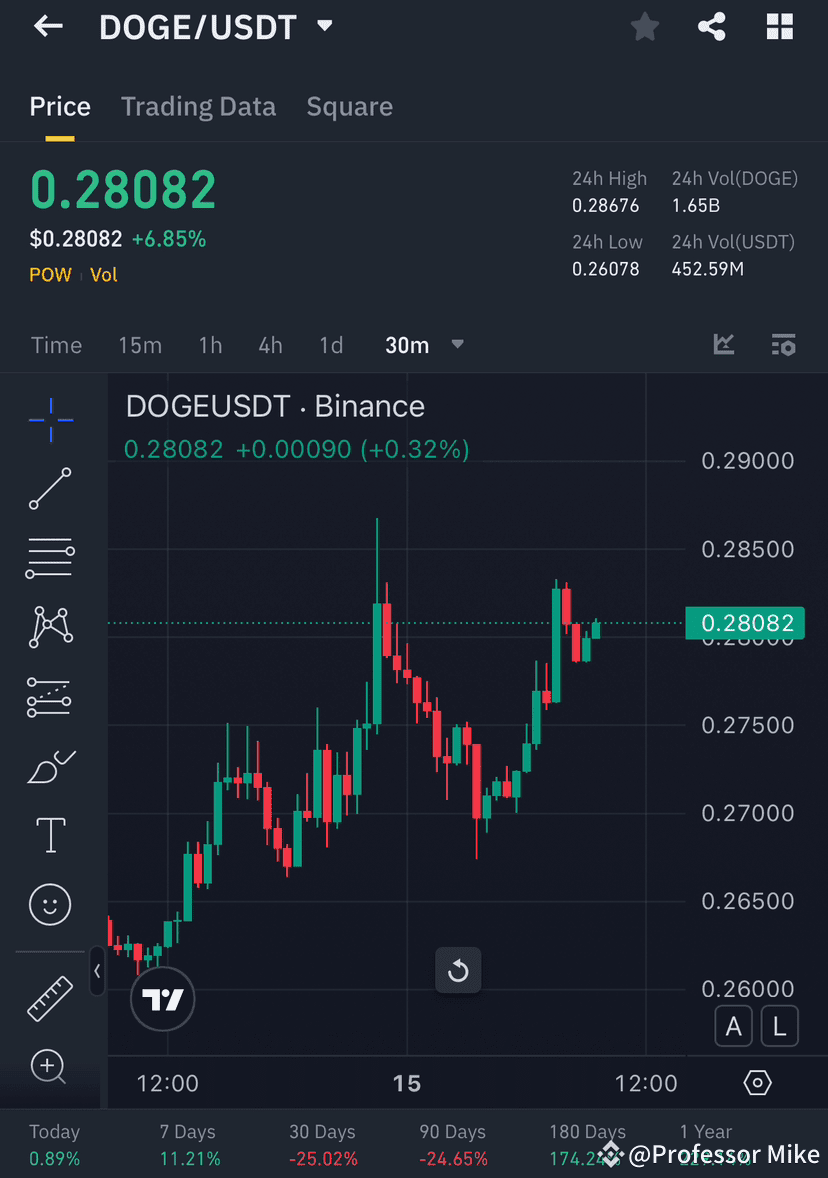Toggle auto scale with the A button
Screen dimensions: 828x1178
[733, 1026]
